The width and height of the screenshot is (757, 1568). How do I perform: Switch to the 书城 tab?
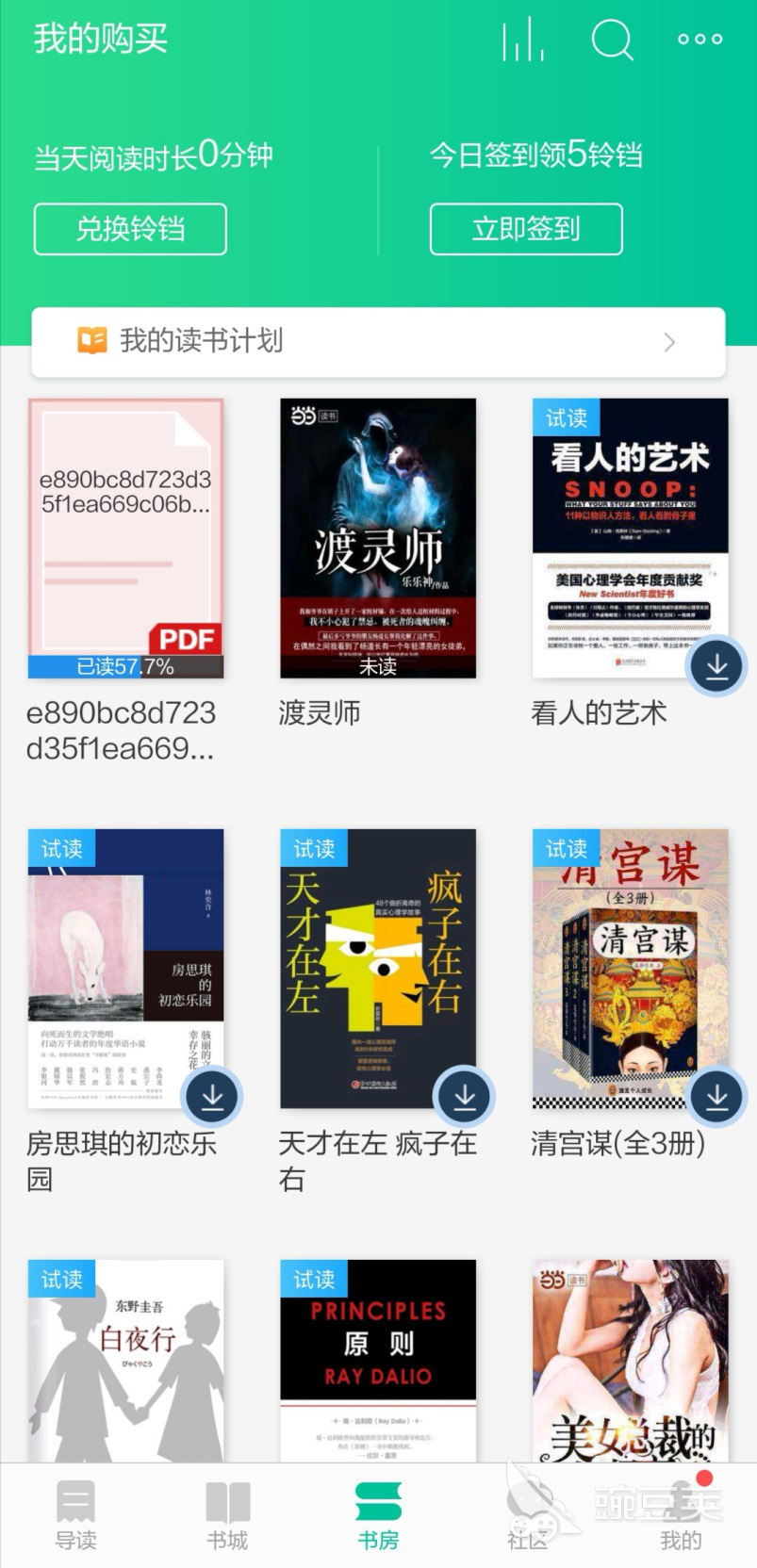click(227, 1513)
